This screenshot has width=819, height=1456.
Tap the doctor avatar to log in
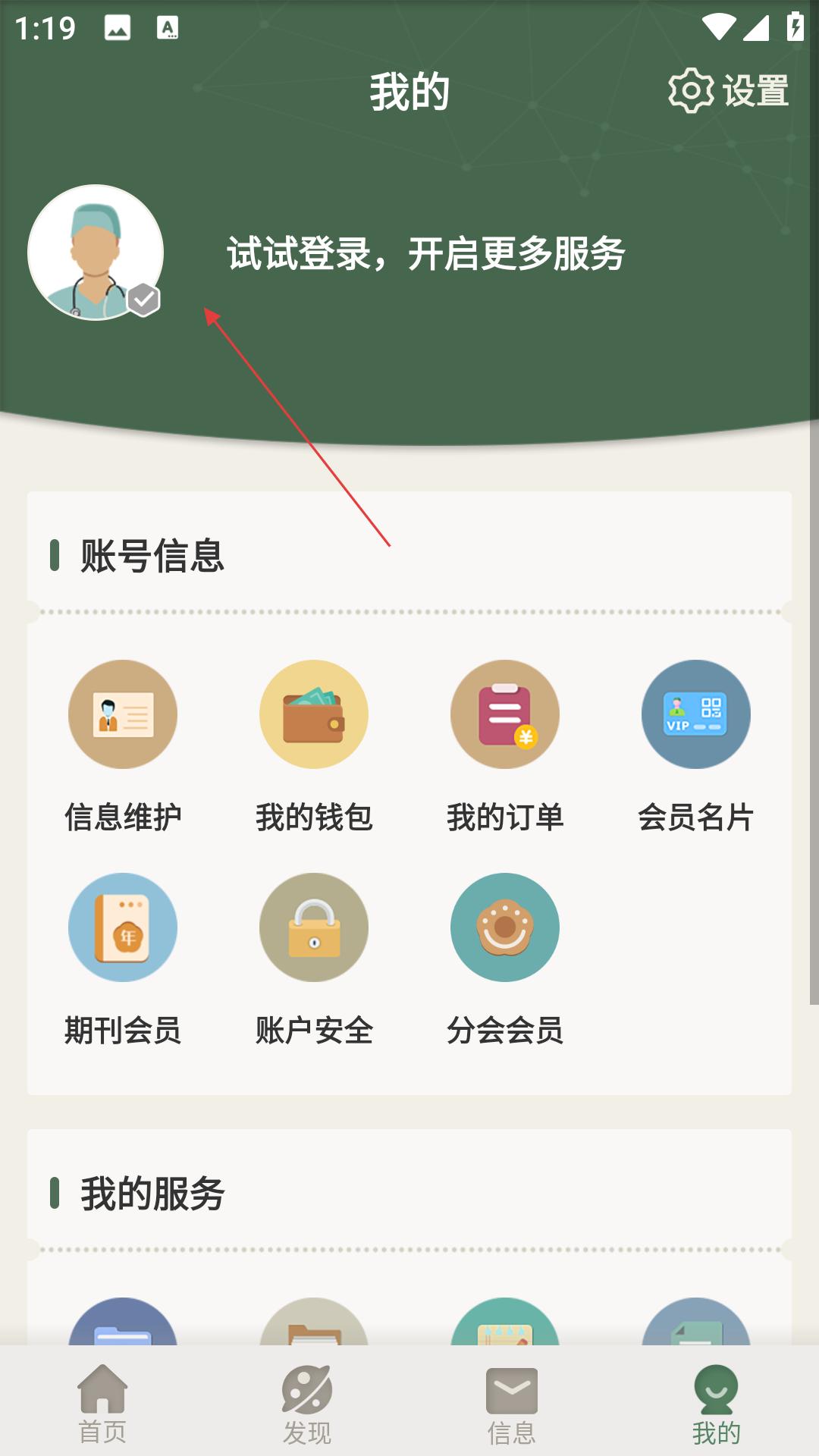pyautogui.click(x=96, y=253)
